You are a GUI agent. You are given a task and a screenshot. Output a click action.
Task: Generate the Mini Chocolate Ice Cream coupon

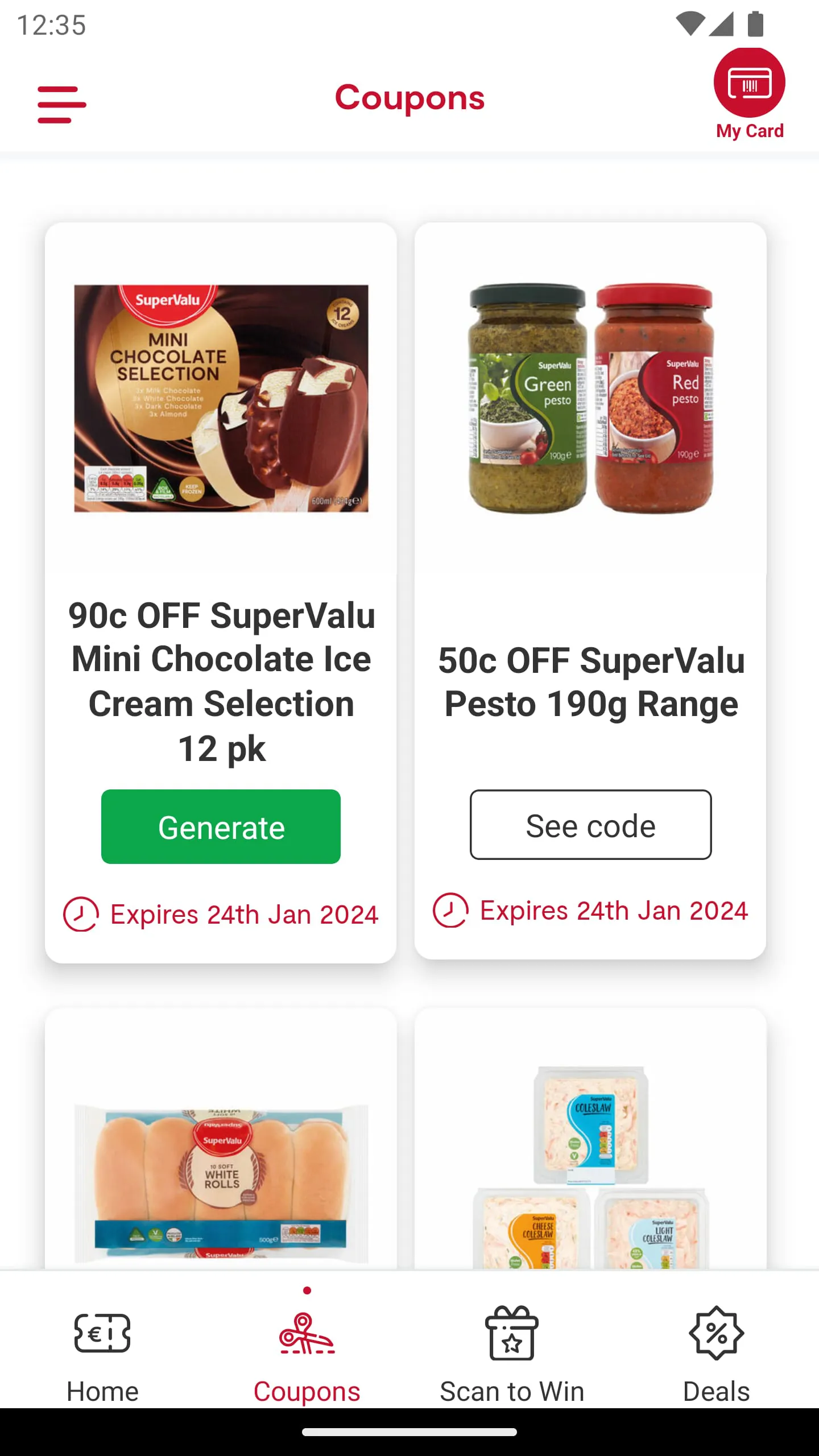(221, 826)
